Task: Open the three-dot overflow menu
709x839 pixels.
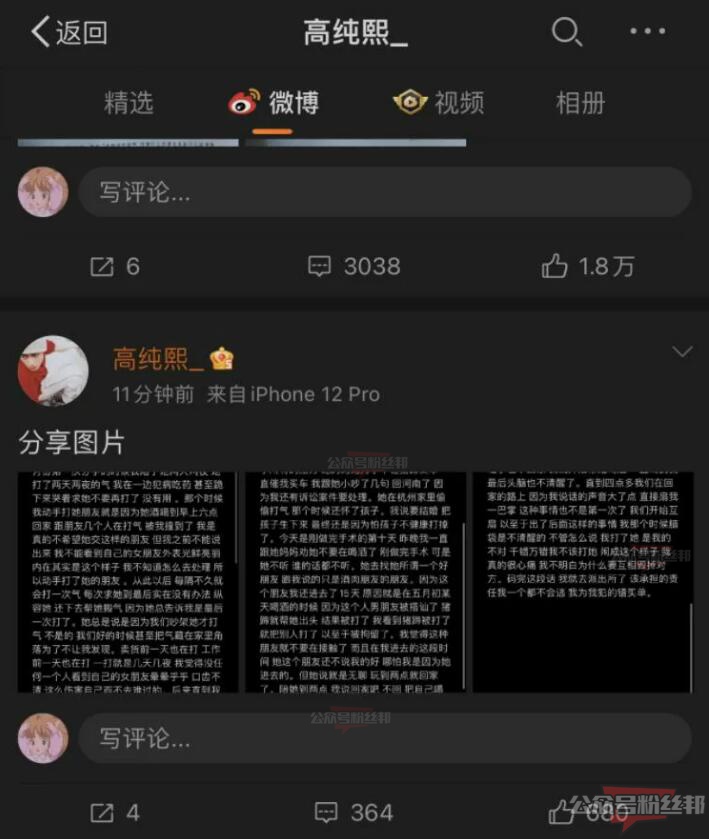Action: 647,32
